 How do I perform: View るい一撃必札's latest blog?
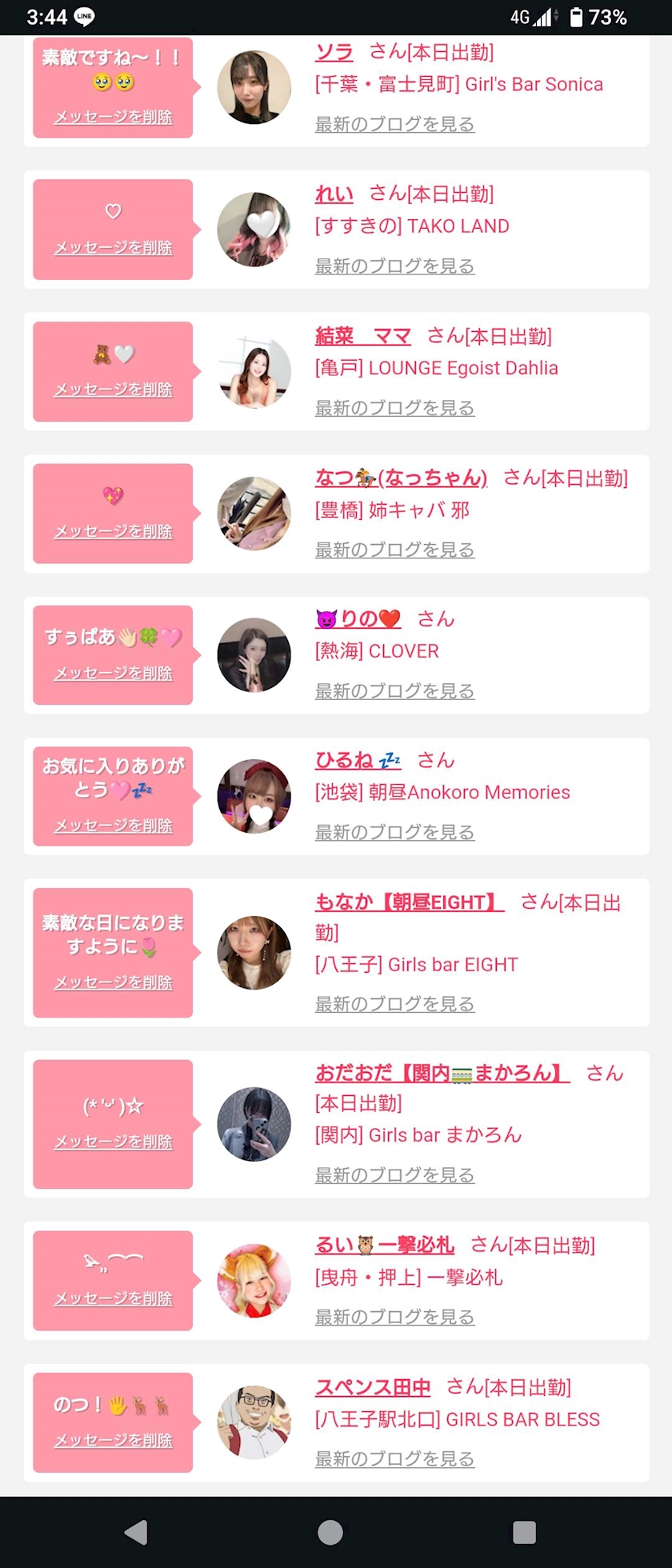coord(394,1317)
